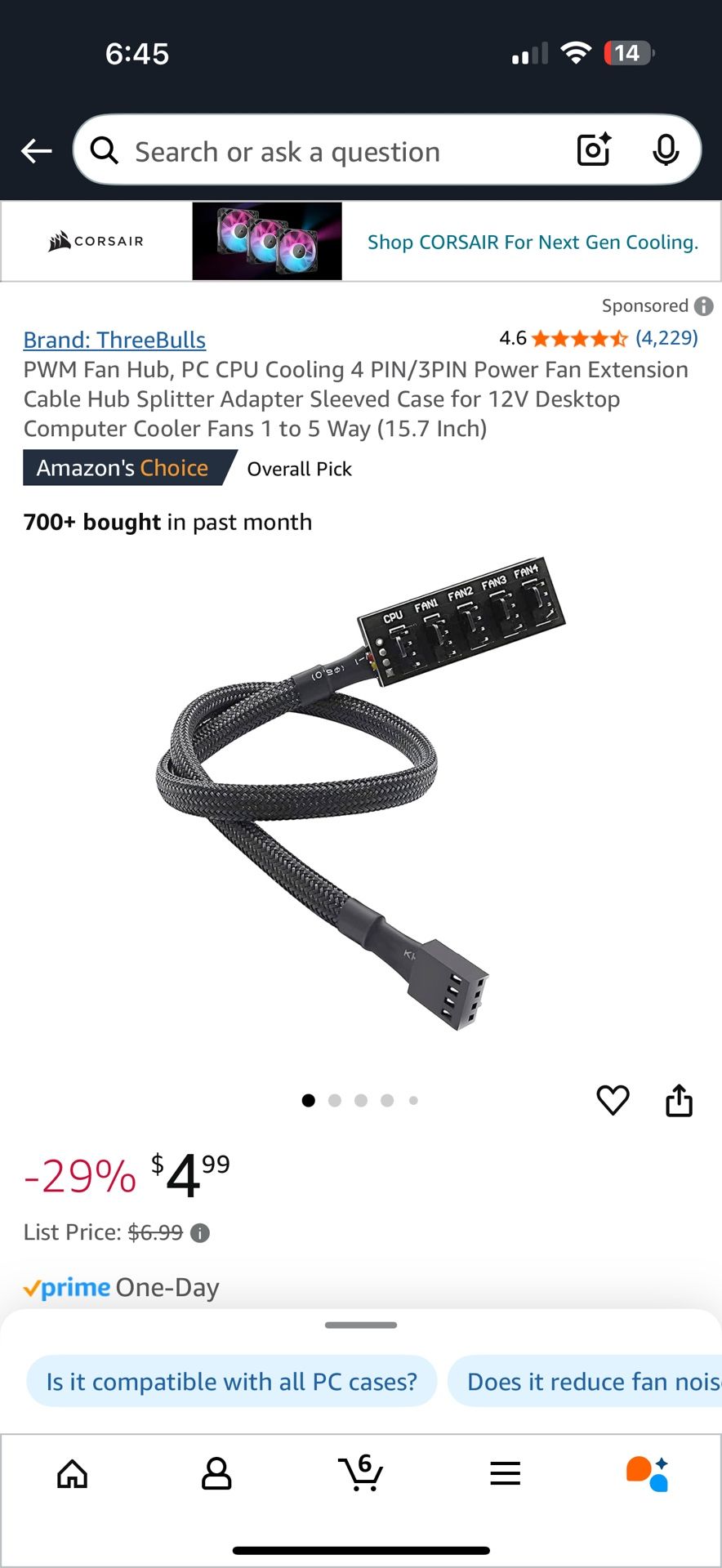Start voice search with the microphone
The width and height of the screenshot is (722, 1568).
[666, 150]
